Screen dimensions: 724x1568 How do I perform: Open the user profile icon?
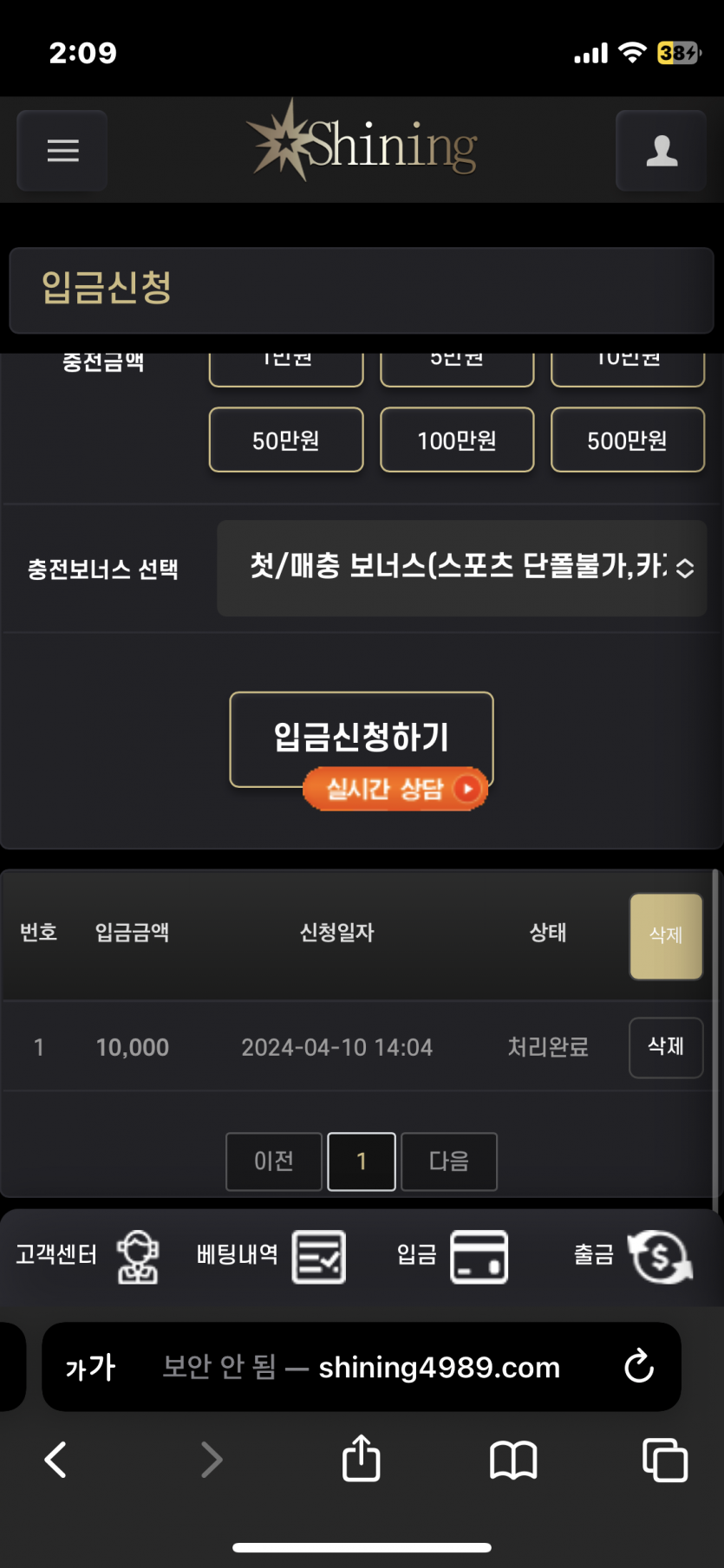(x=661, y=151)
